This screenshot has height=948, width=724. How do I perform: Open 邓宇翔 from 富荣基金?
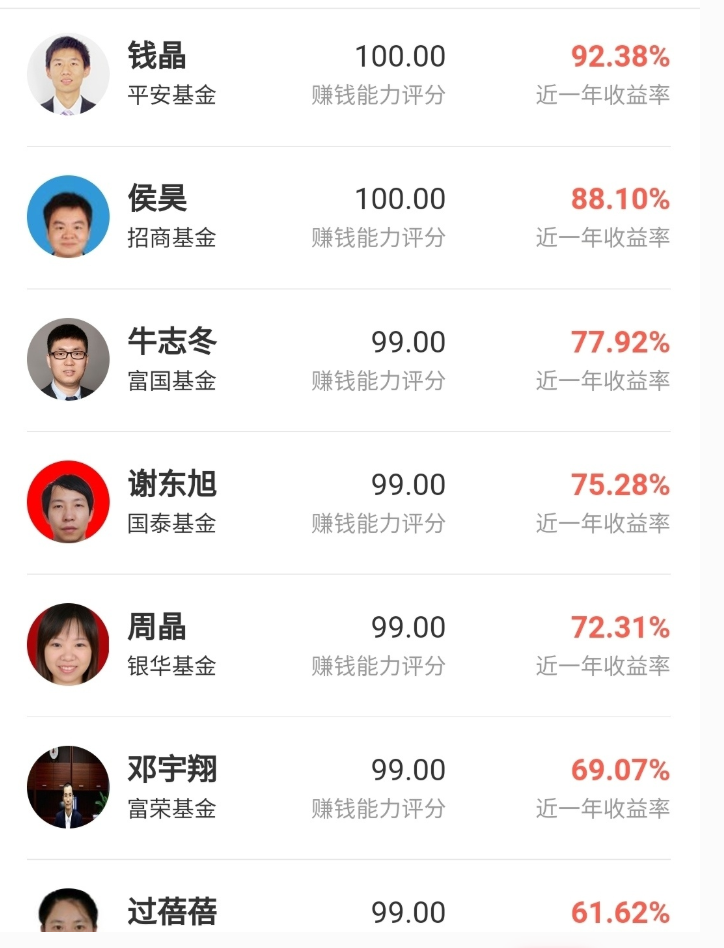pyautogui.click(x=171, y=771)
